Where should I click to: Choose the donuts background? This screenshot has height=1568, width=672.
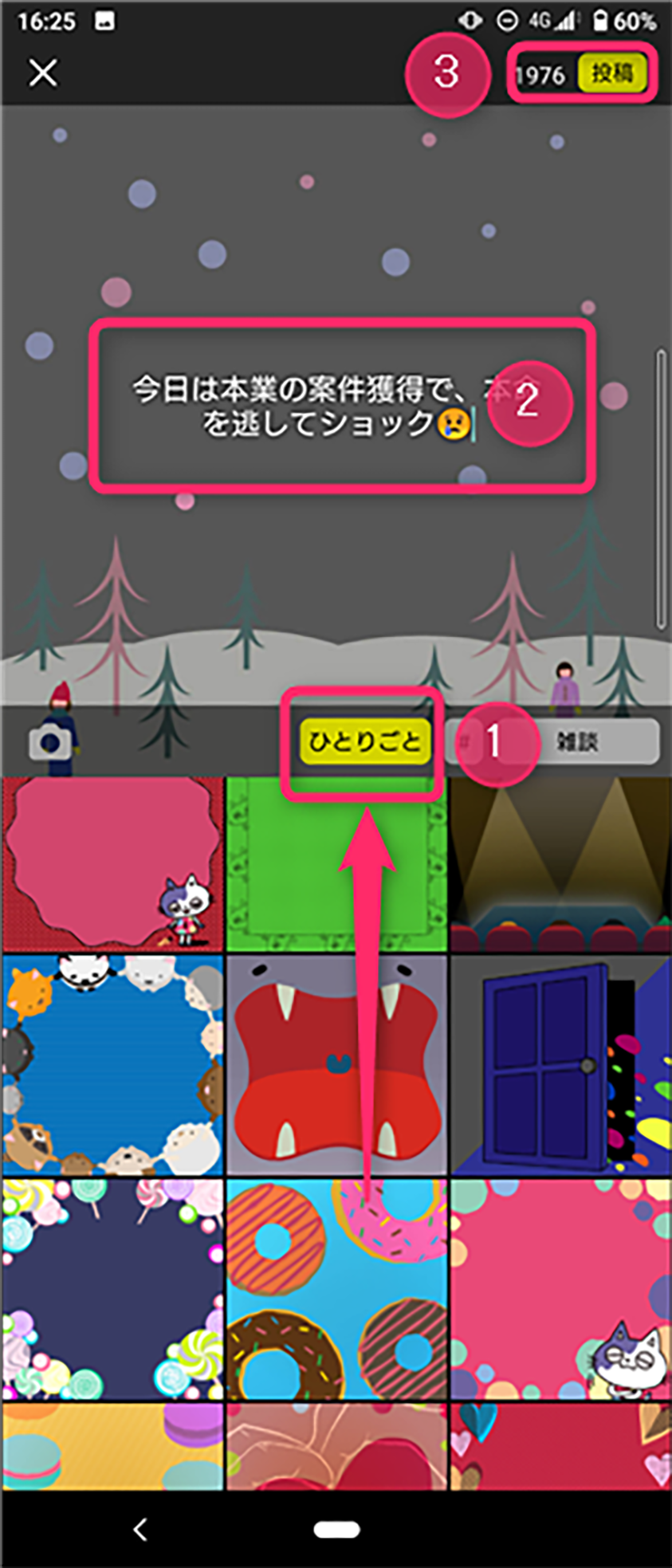[336, 1289]
